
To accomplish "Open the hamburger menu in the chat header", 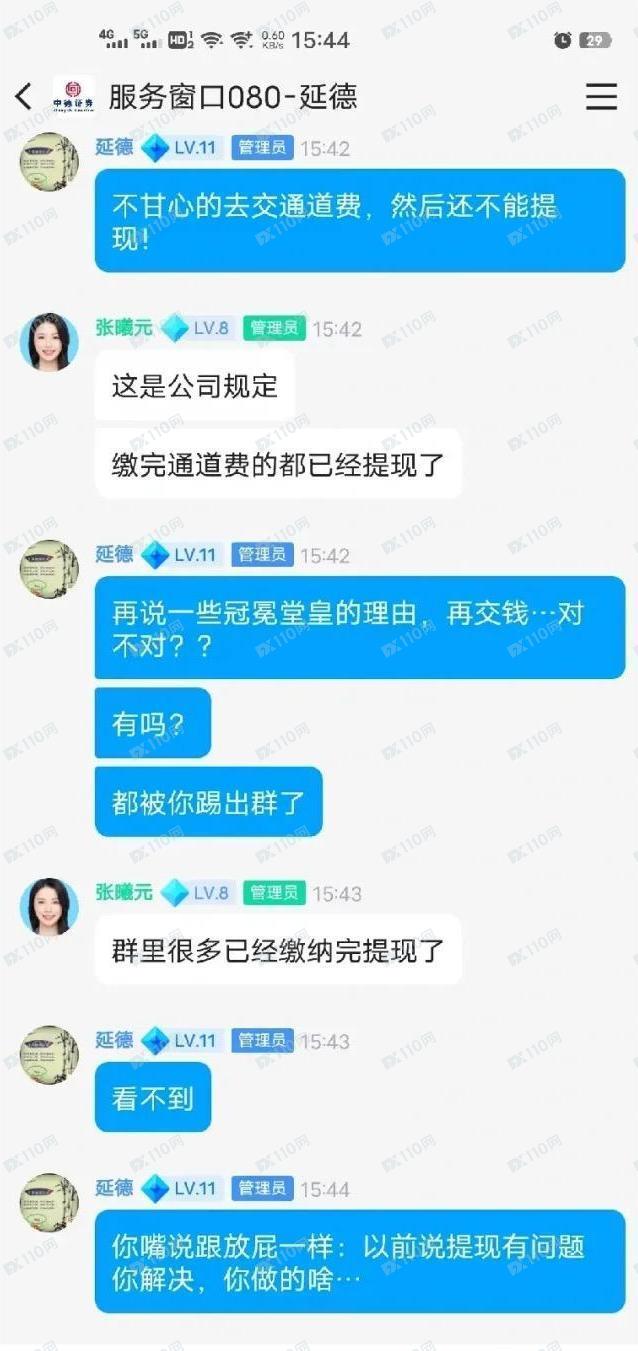I will tap(601, 97).
